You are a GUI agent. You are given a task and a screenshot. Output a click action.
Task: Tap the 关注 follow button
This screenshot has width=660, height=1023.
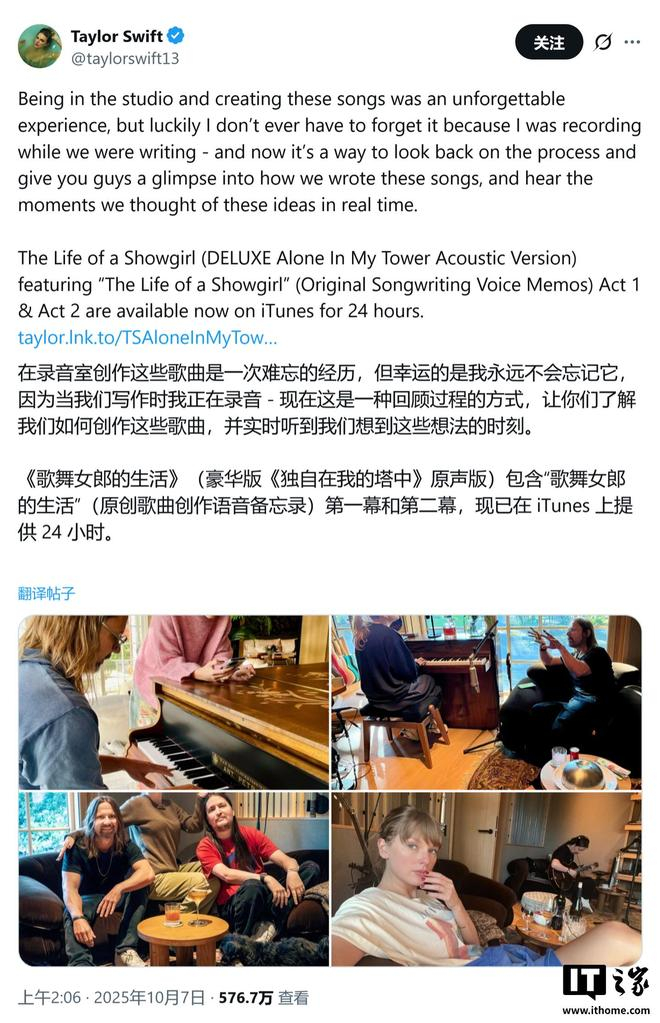pos(548,42)
